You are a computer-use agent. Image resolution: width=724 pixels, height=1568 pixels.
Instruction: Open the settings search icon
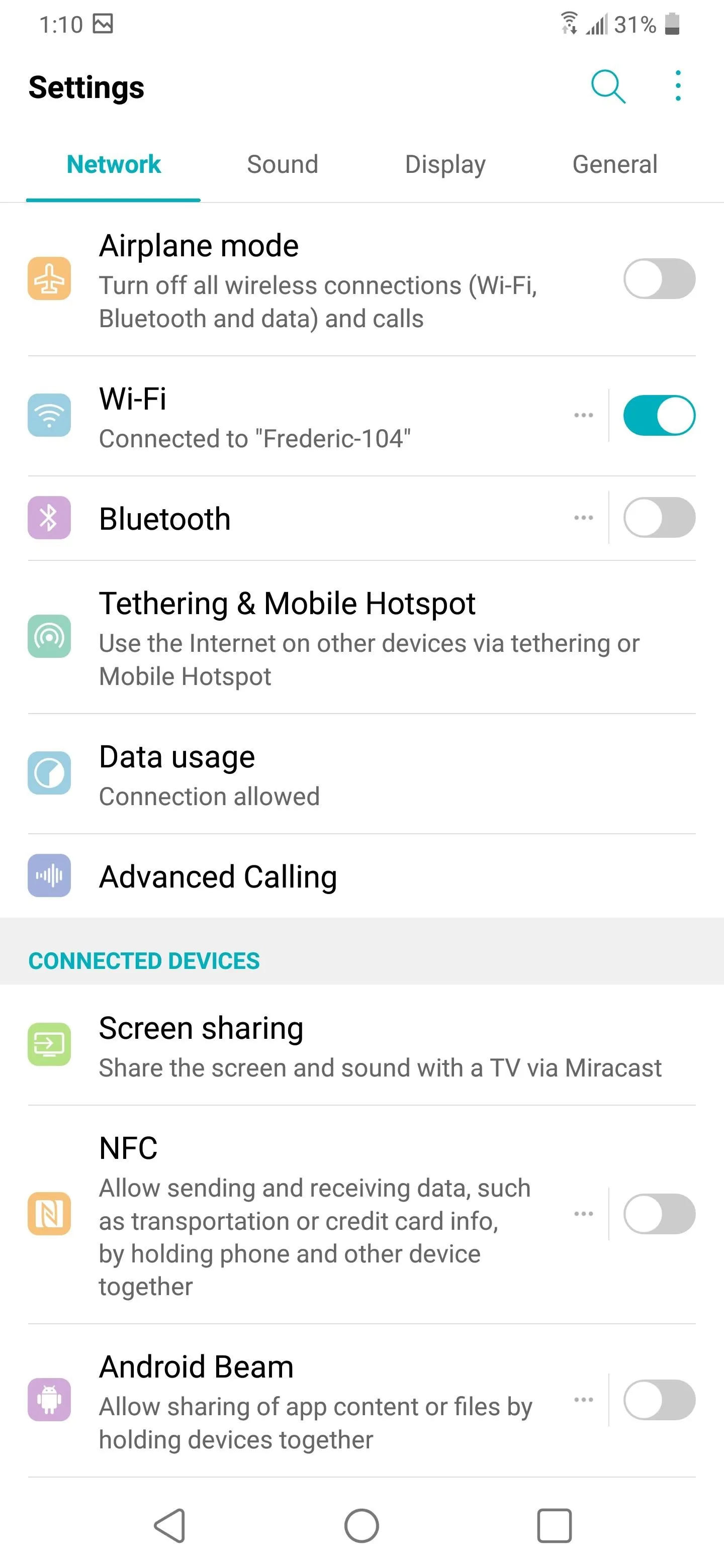[608, 86]
